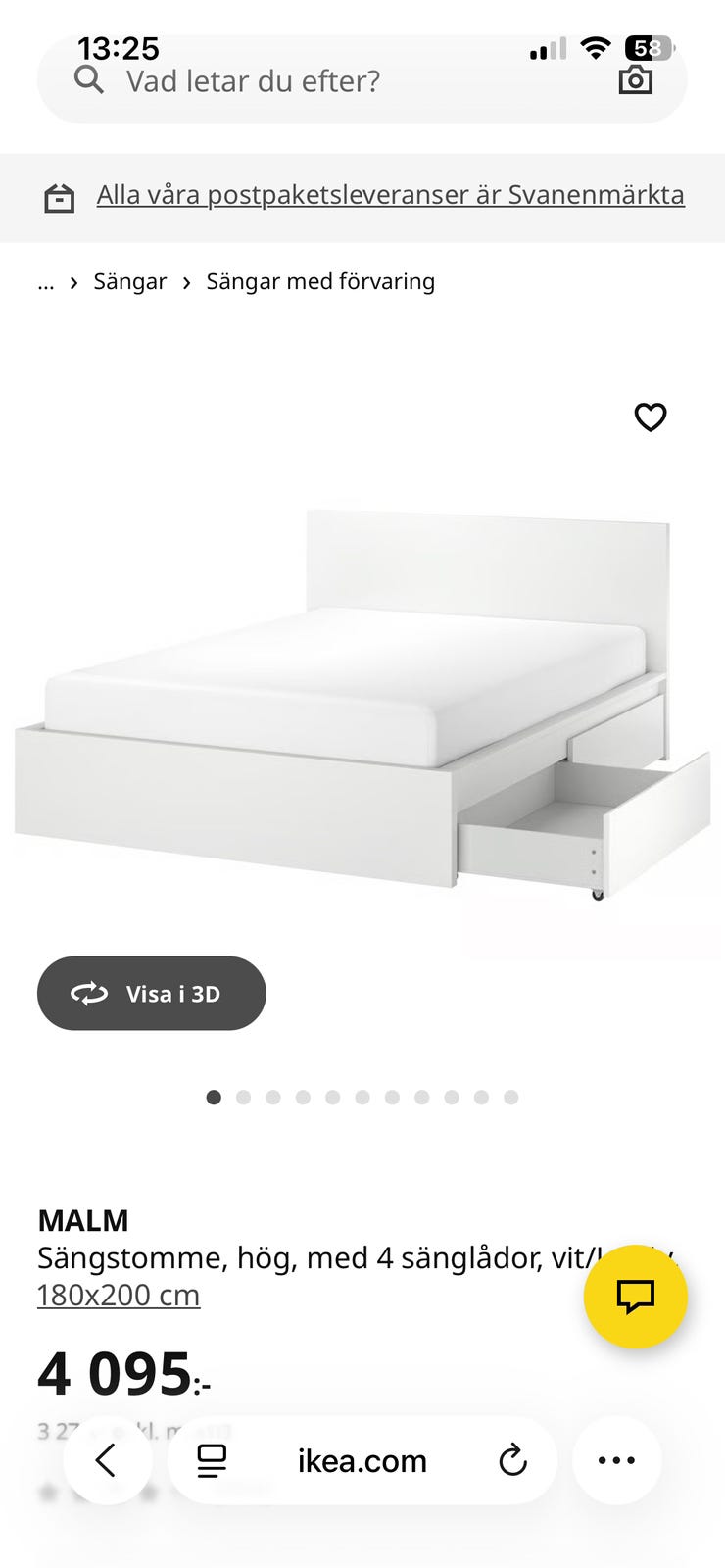Open the yellow chat support button
725x1568 pixels.
click(635, 1297)
